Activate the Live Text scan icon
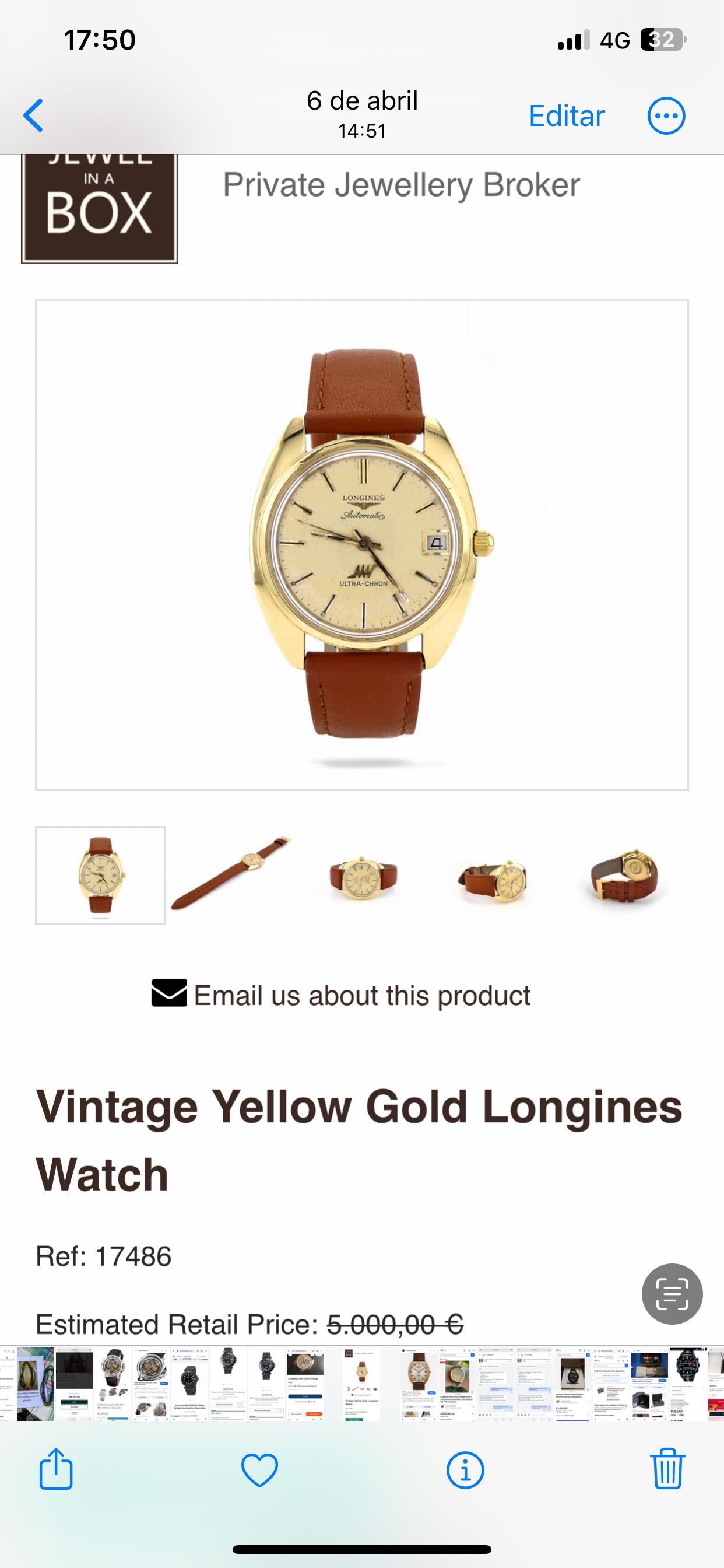The image size is (724, 1568). click(672, 1293)
